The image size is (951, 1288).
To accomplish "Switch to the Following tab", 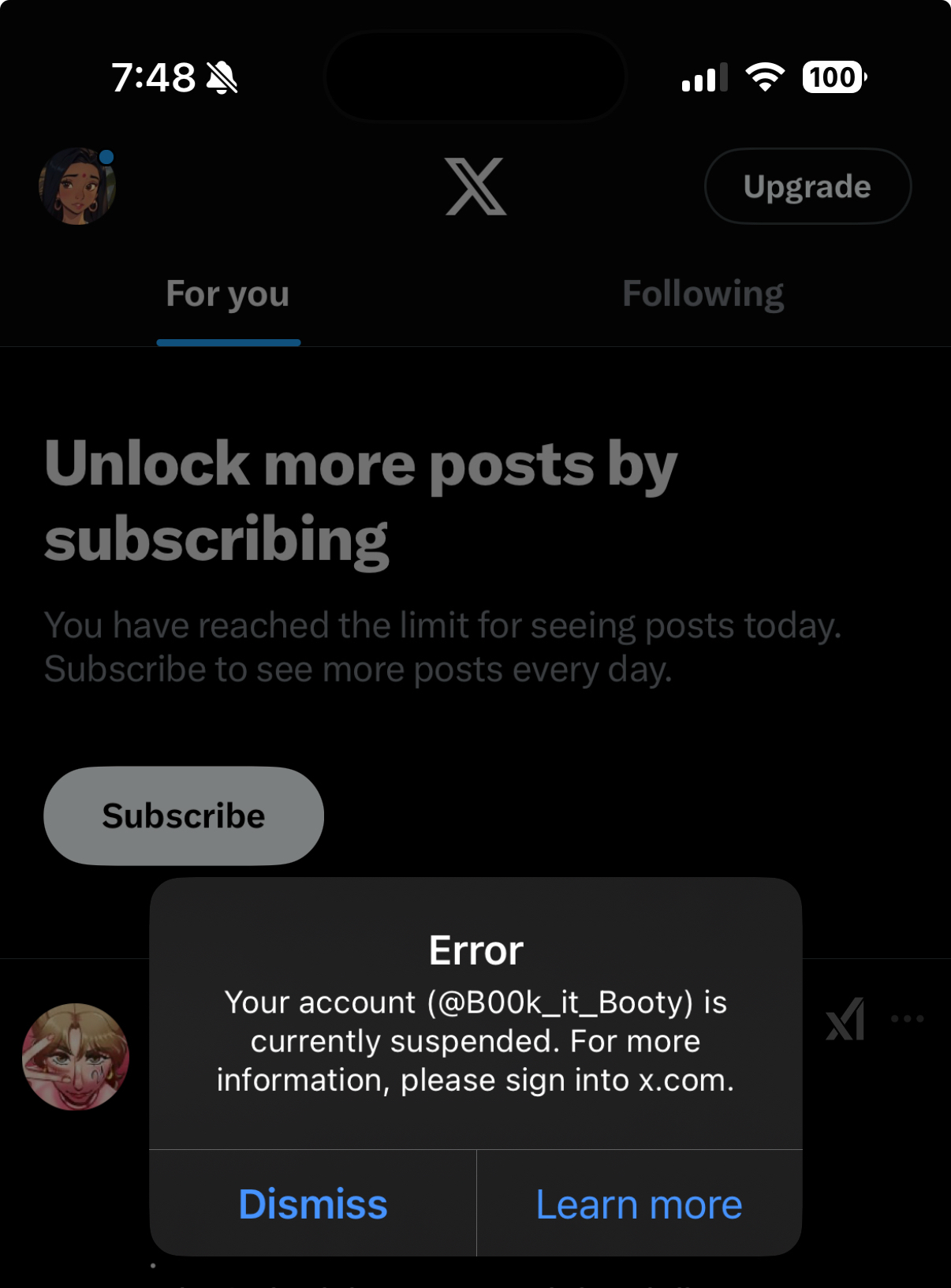I will pyautogui.click(x=703, y=294).
